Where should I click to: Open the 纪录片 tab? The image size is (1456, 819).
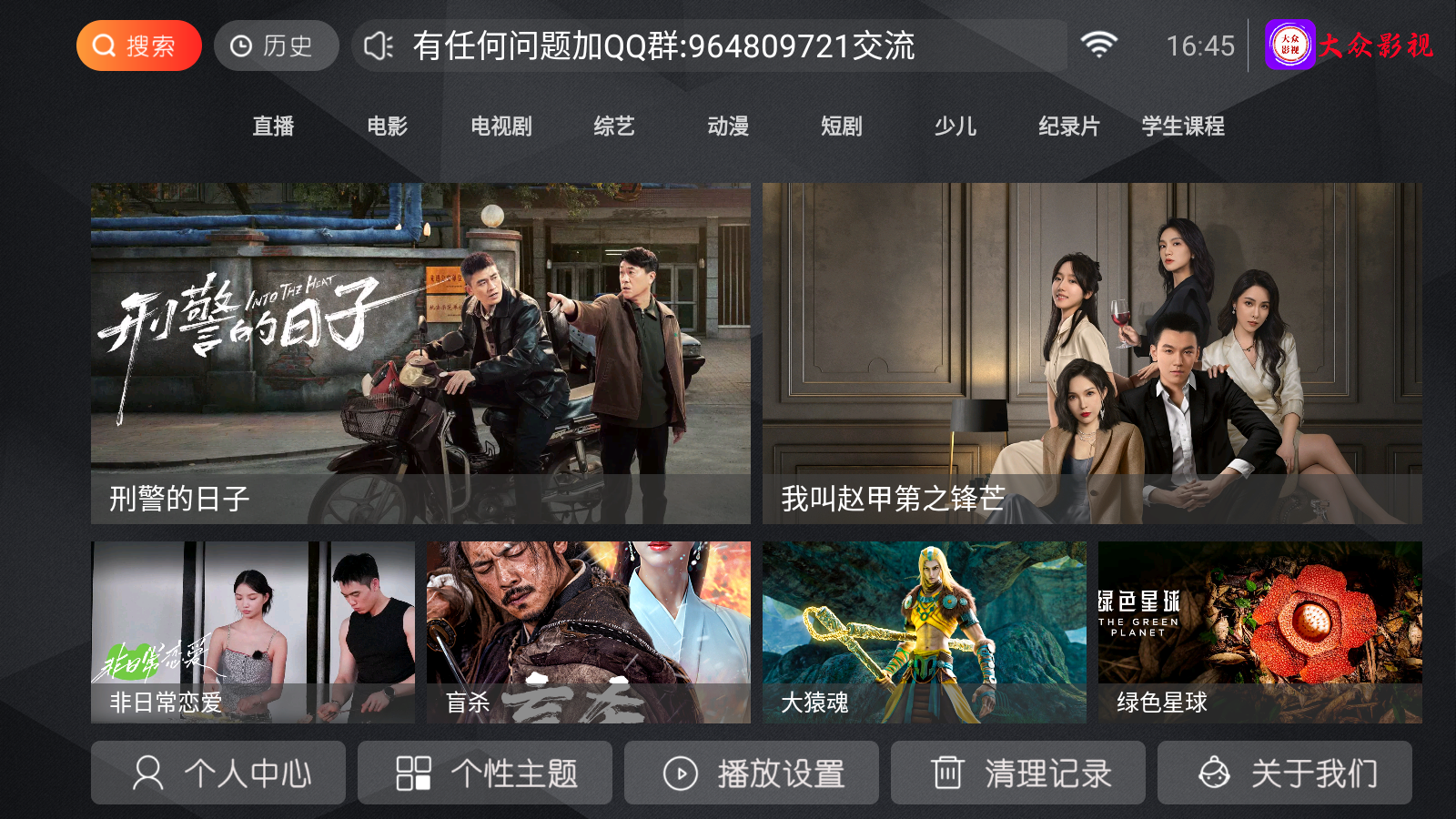1069,126
